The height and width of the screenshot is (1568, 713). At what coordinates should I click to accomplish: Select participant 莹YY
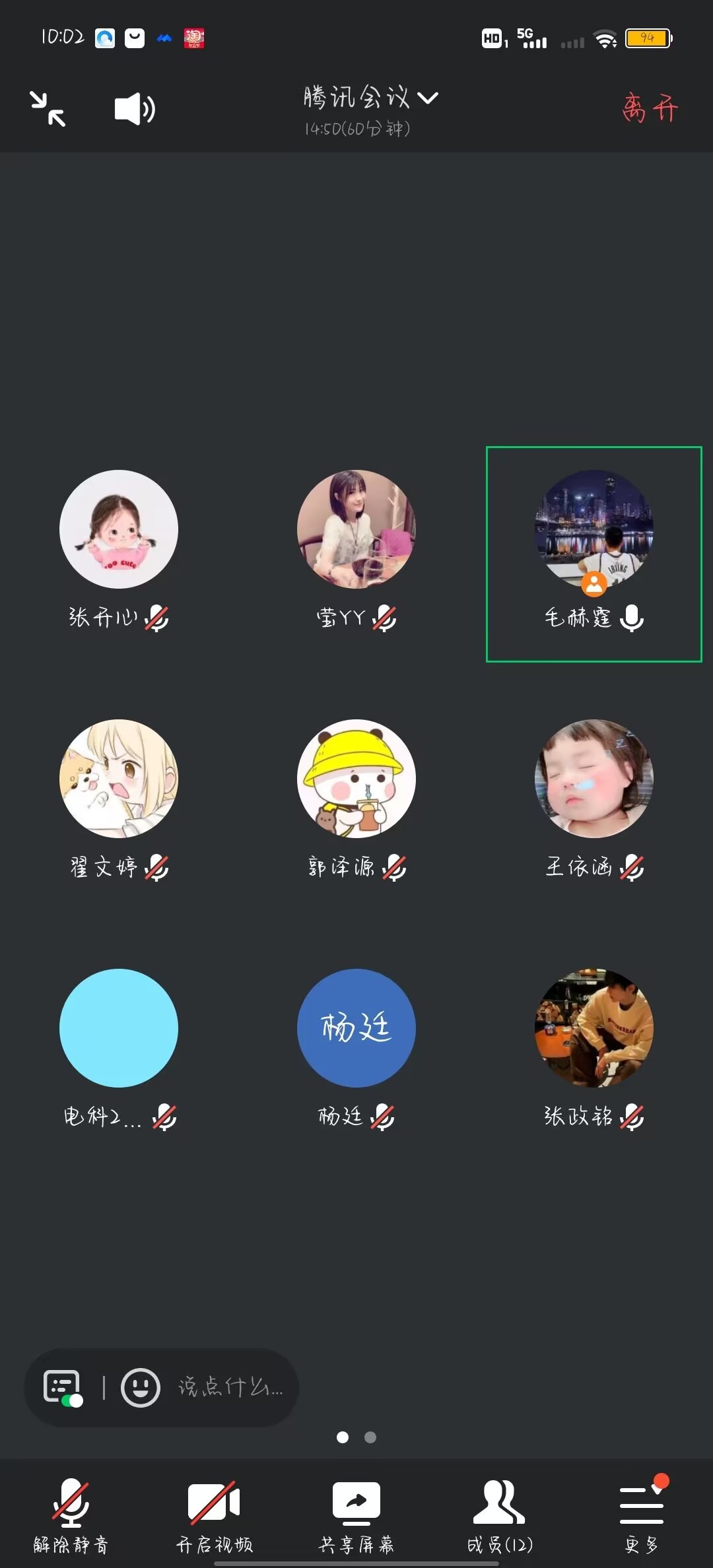pyautogui.click(x=356, y=529)
